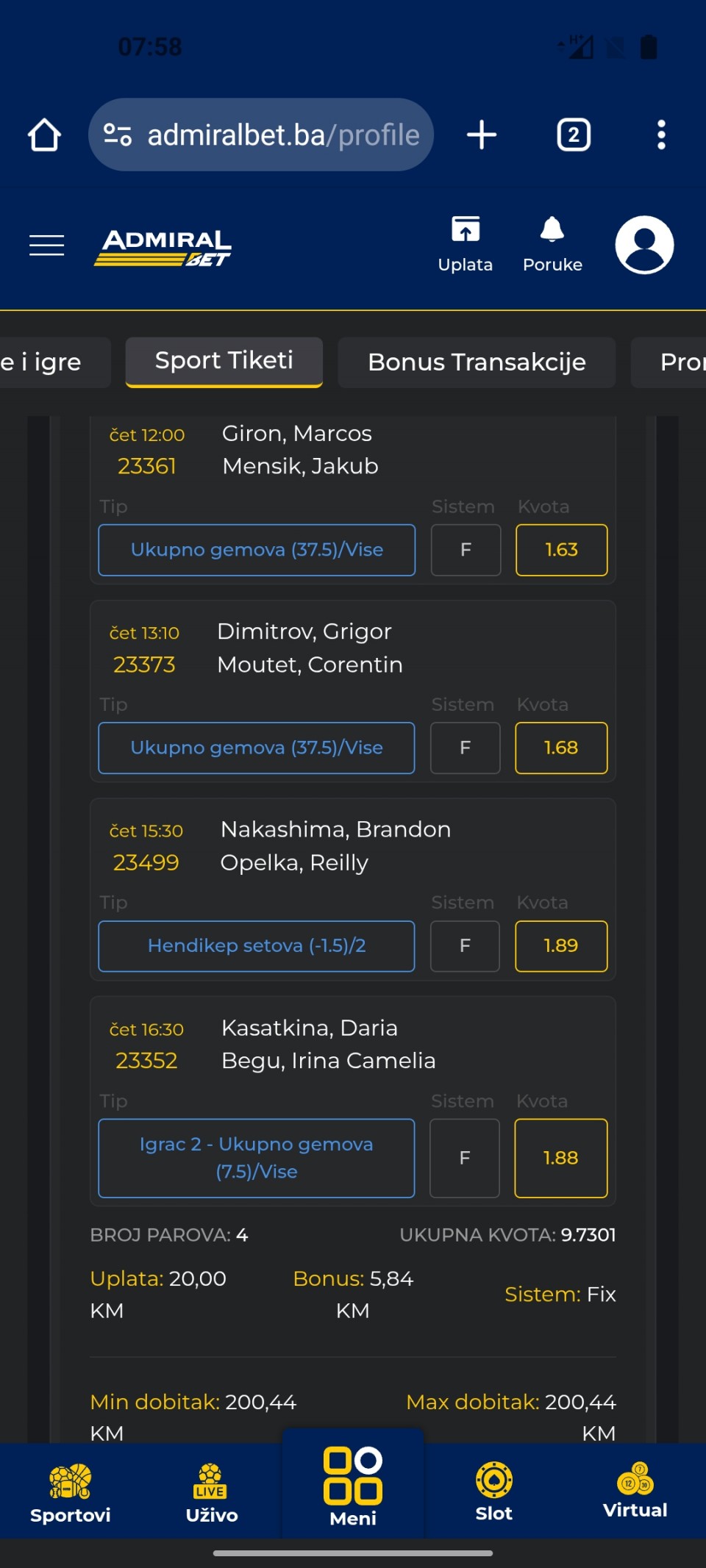Switch to Slot games
Viewport: 706px width, 1568px height.
tap(494, 1492)
